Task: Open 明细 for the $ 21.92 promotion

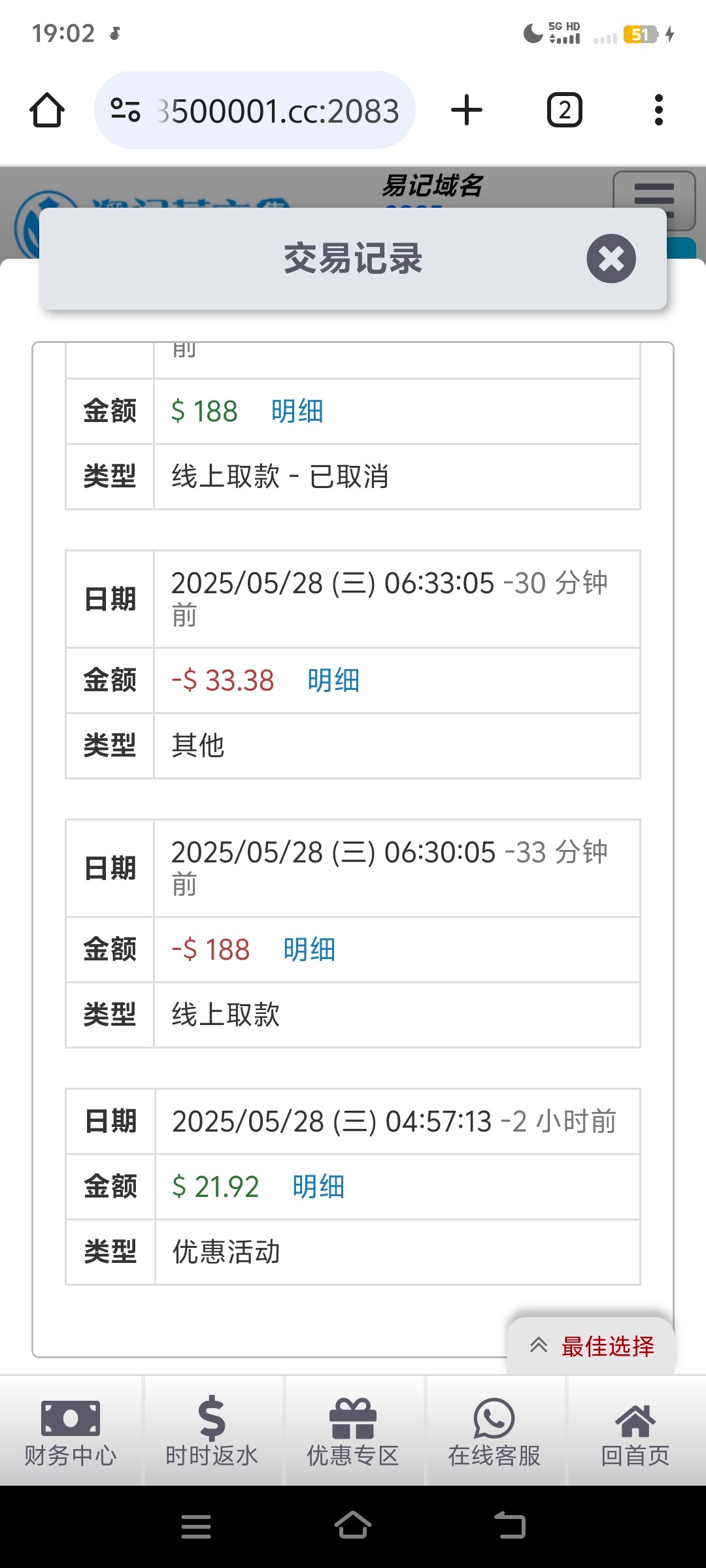Action: click(x=318, y=1187)
